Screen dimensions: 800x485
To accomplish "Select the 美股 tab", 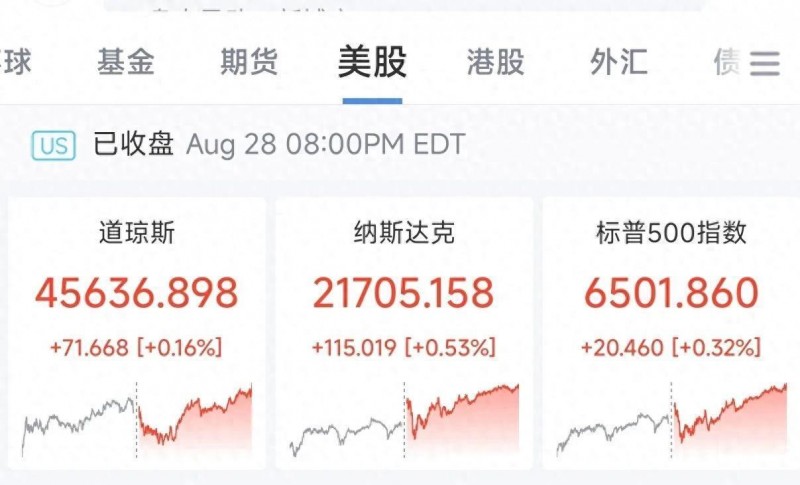I will click(372, 63).
